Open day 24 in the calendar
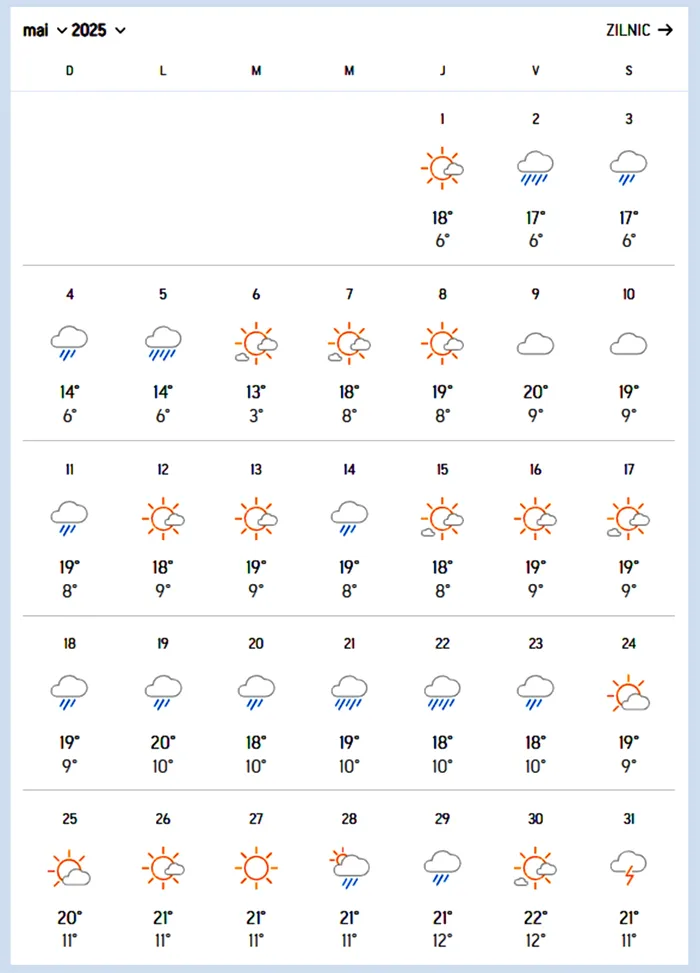 [x=628, y=703]
